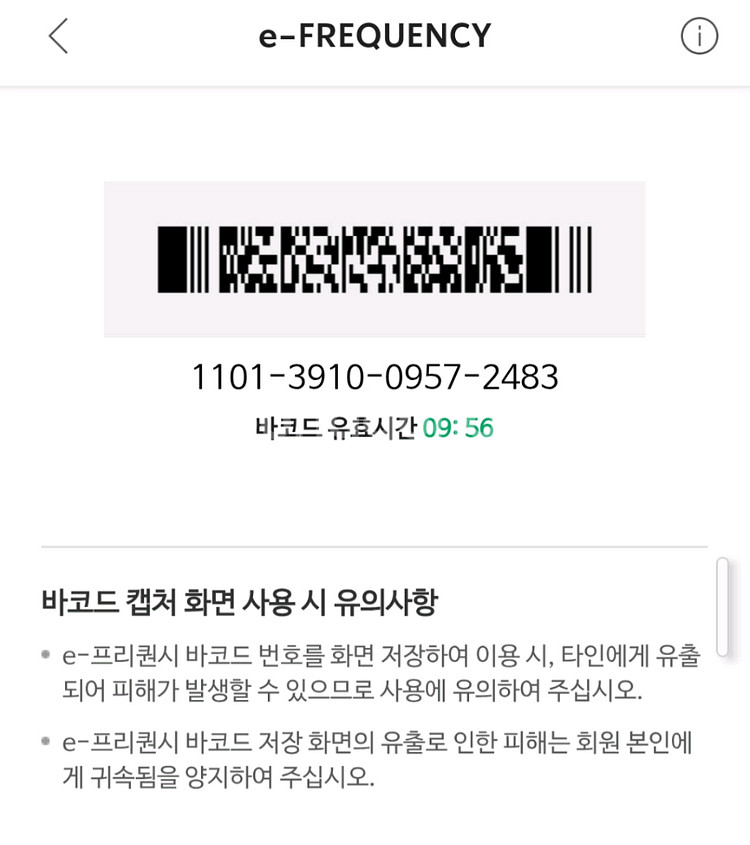Screen dimensions: 750x845
Task: Click the e-FREQUENCY title
Action: point(374,35)
